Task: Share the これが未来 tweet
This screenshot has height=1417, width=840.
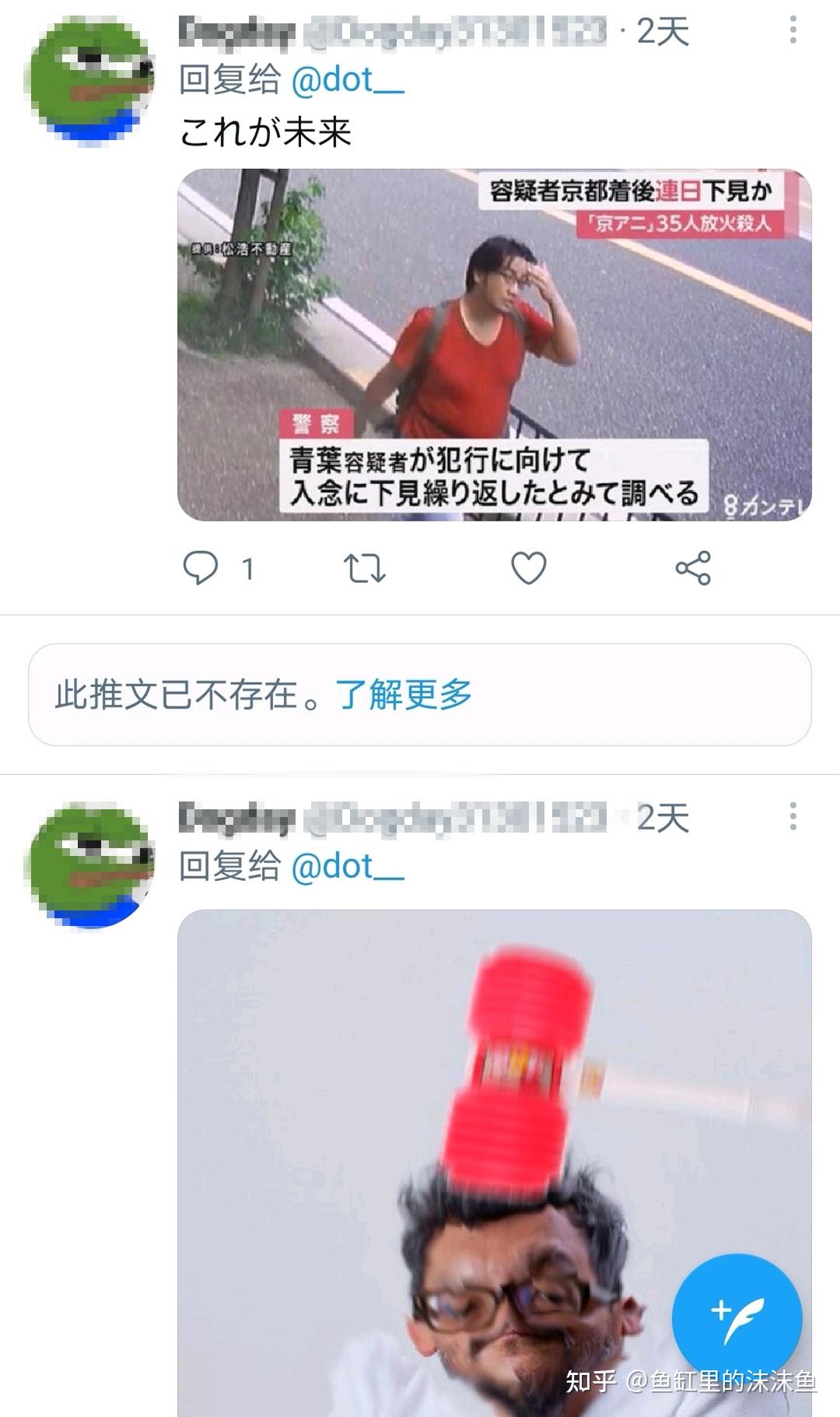Action: 693,568
